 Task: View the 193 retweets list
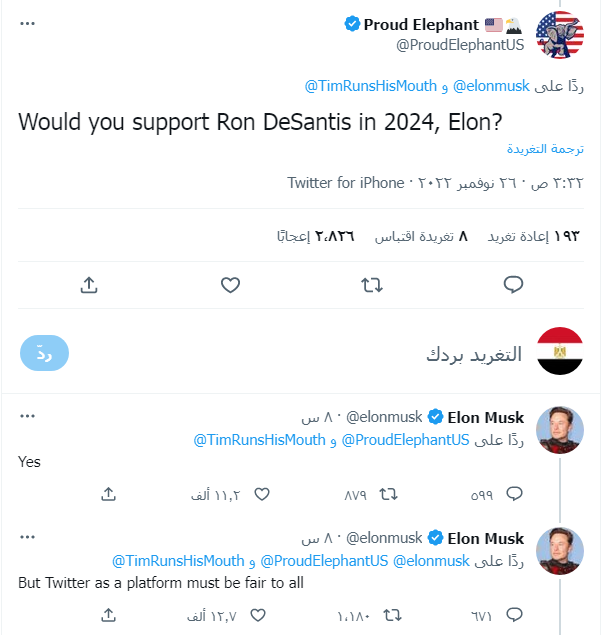pyautogui.click(x=533, y=236)
